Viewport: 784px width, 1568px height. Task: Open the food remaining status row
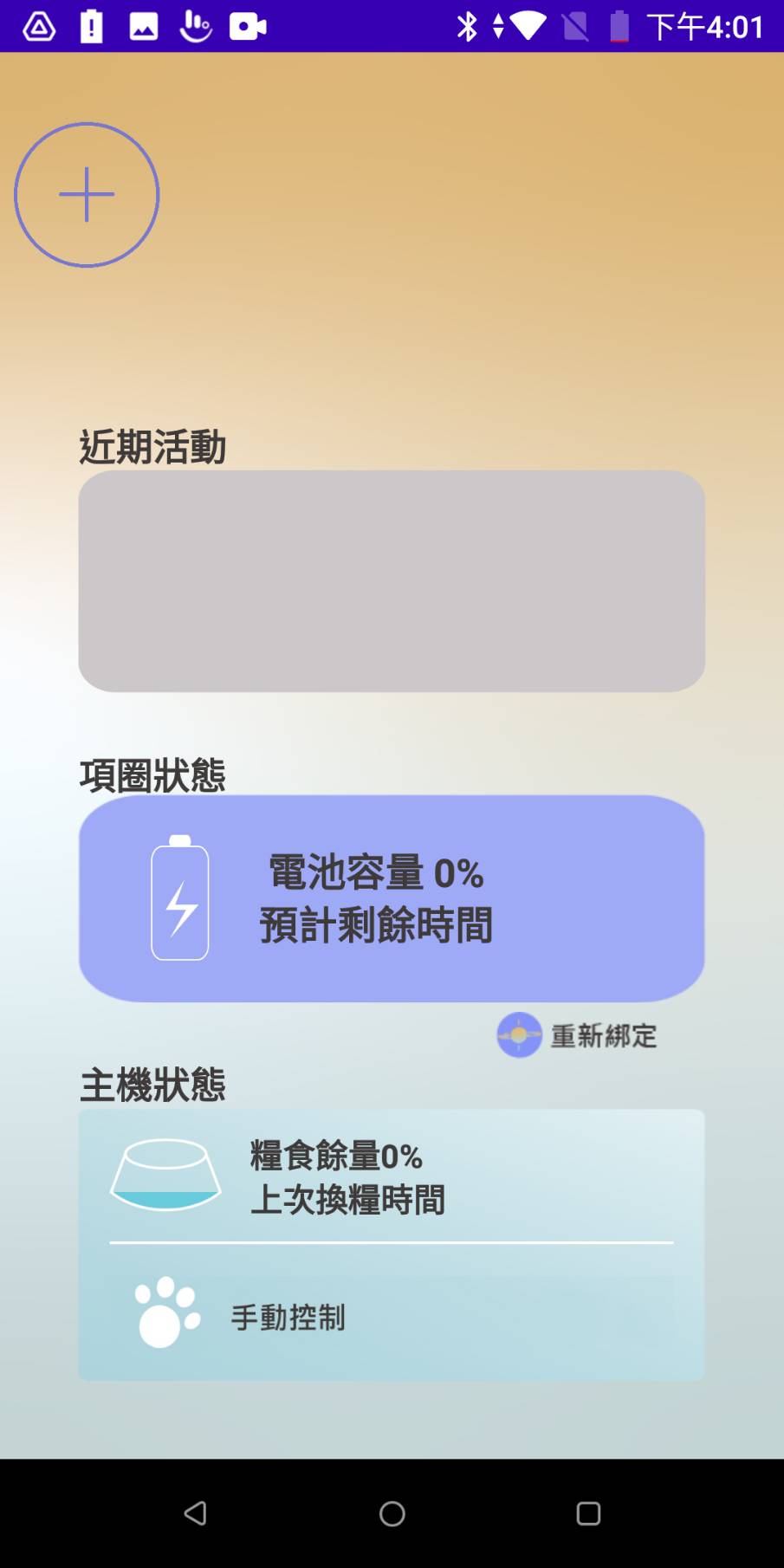click(392, 1176)
